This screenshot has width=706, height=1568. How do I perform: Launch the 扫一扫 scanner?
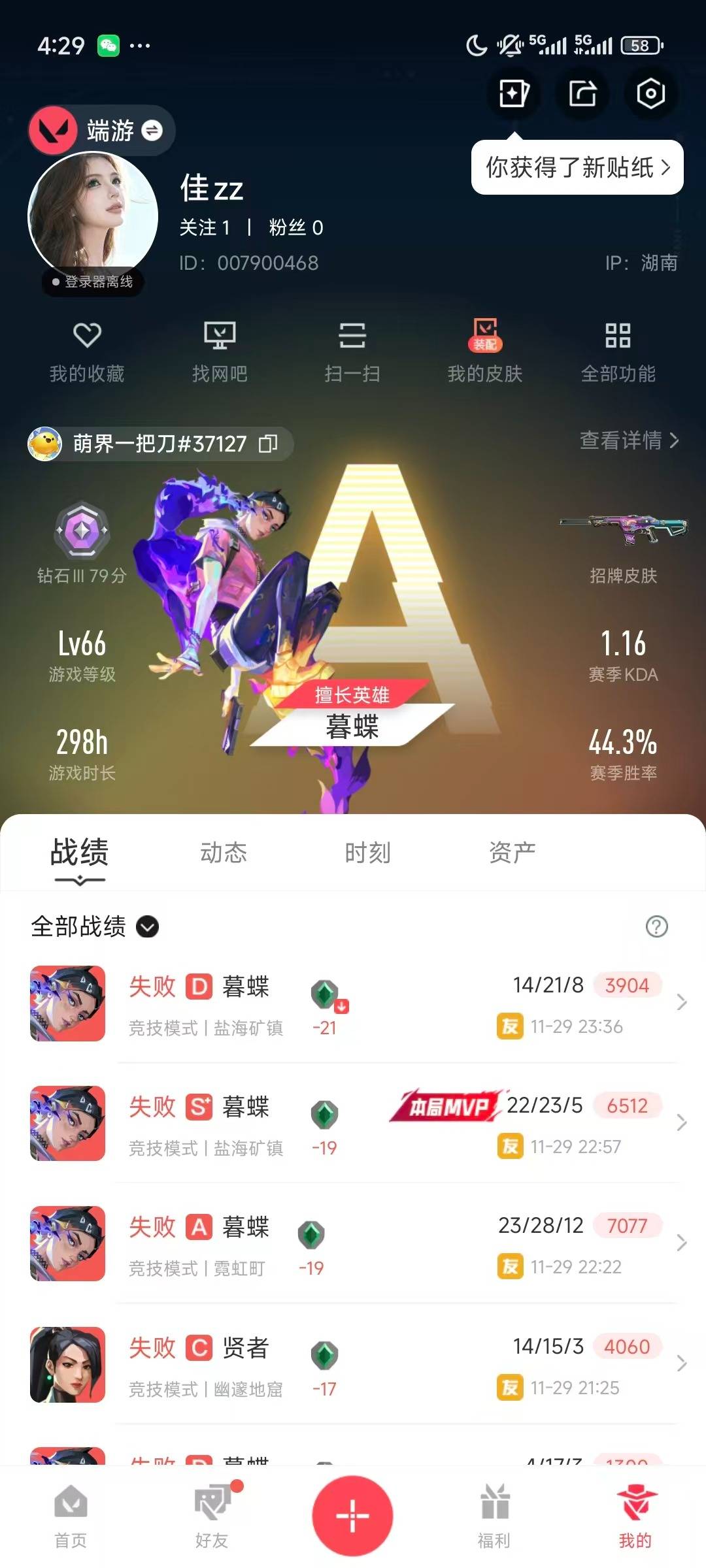tap(352, 352)
